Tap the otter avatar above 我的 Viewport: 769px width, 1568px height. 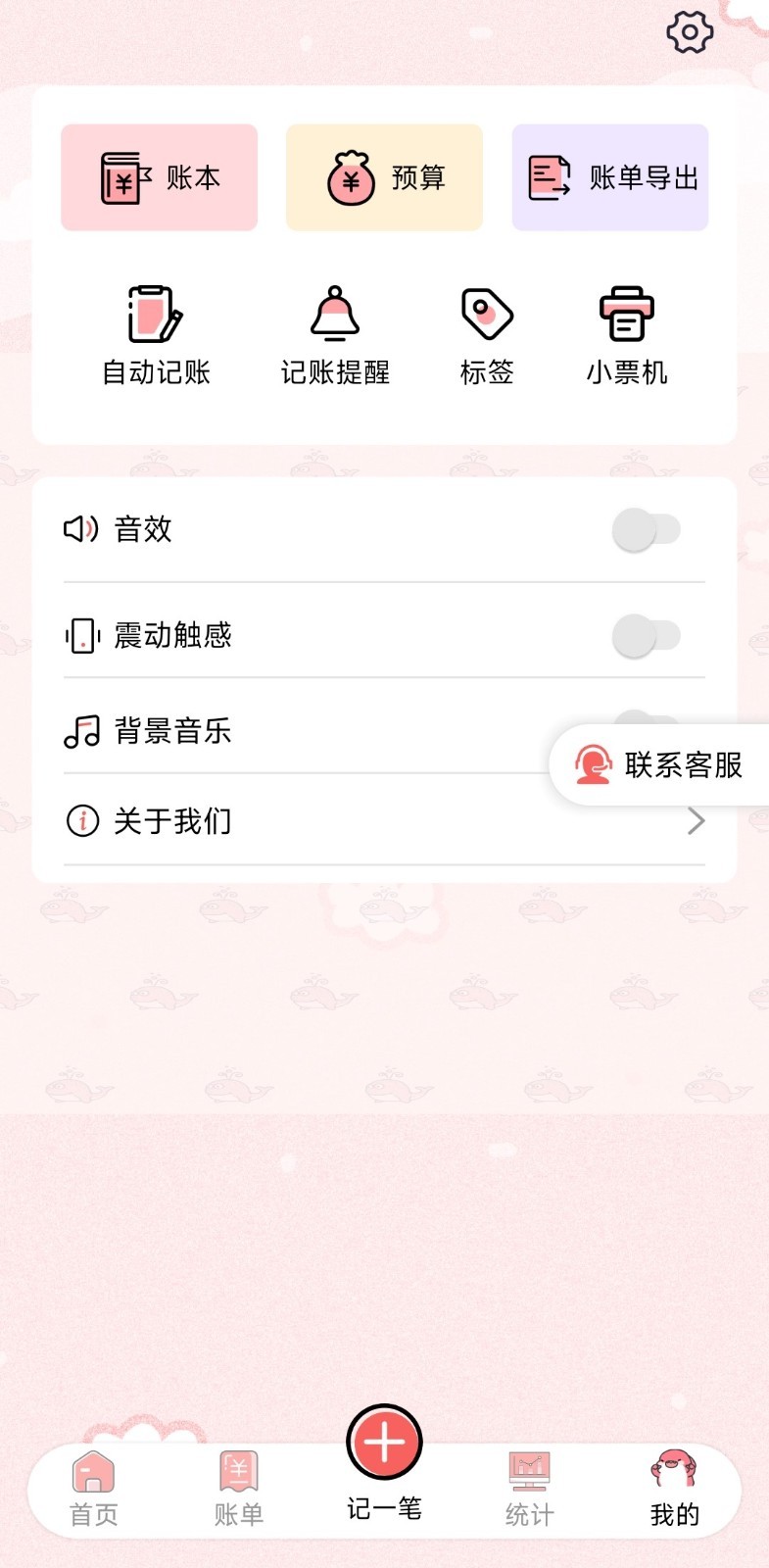click(672, 1460)
